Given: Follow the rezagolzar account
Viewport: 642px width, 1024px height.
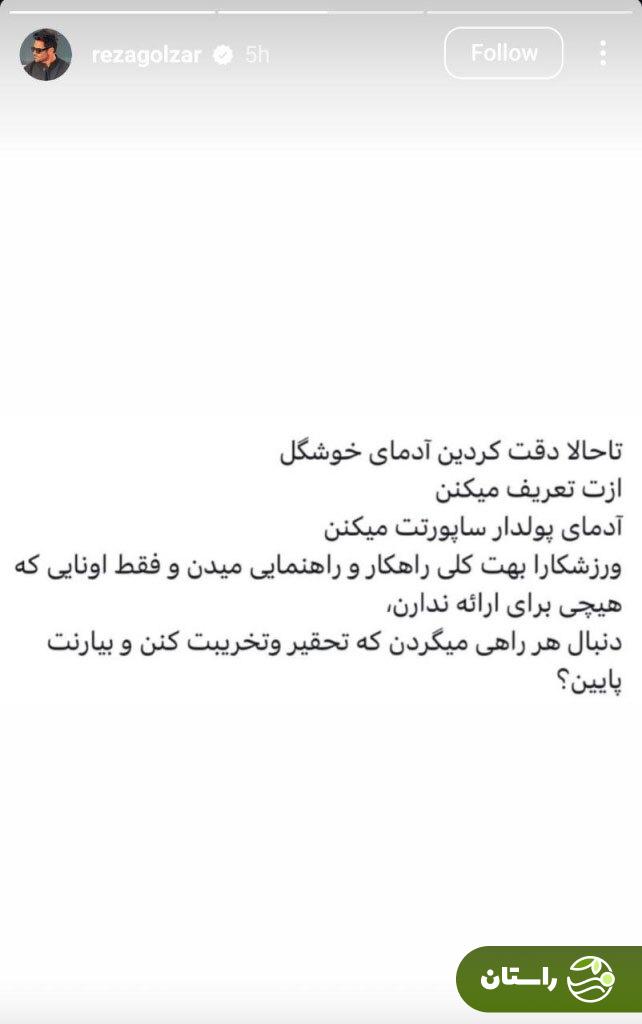Looking at the screenshot, I should click(503, 53).
